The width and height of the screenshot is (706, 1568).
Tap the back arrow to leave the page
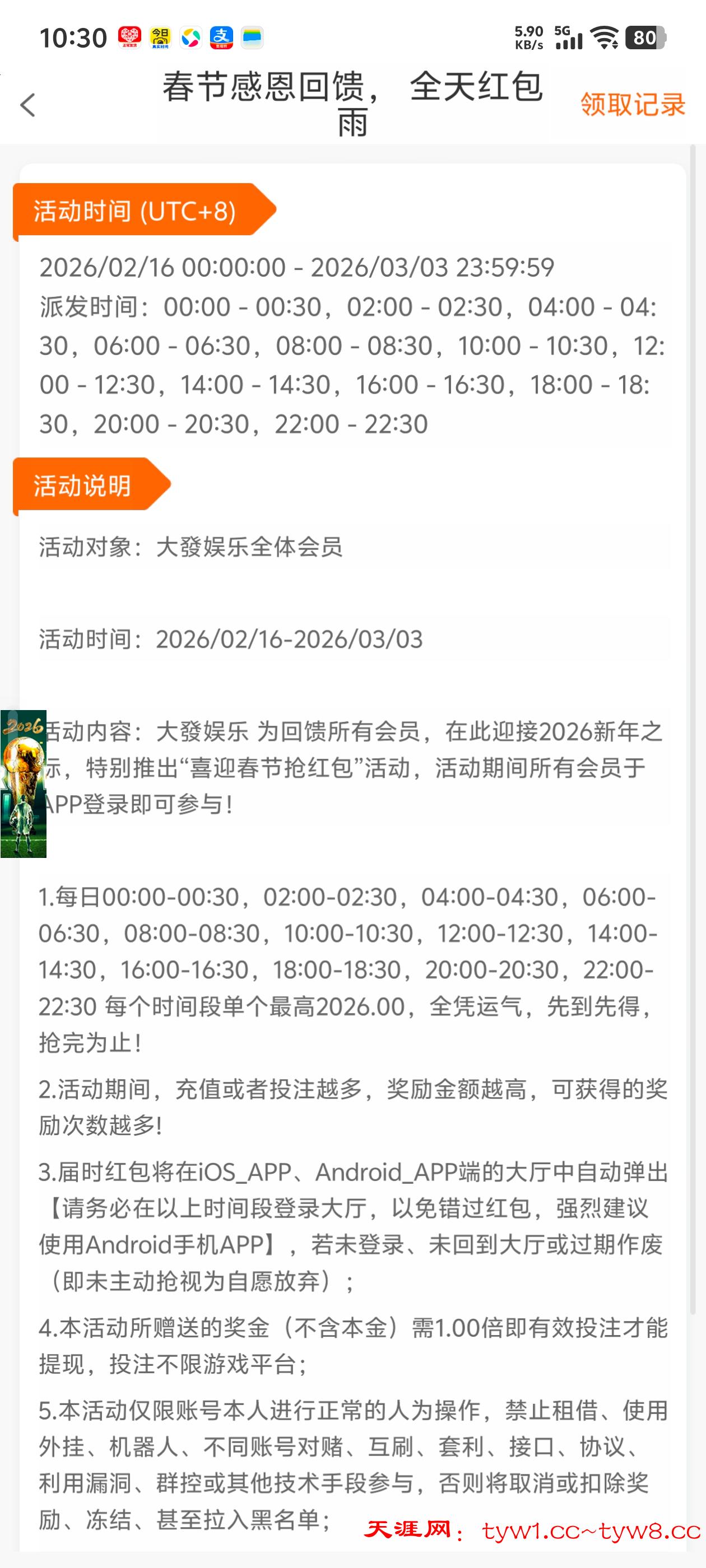click(x=27, y=105)
